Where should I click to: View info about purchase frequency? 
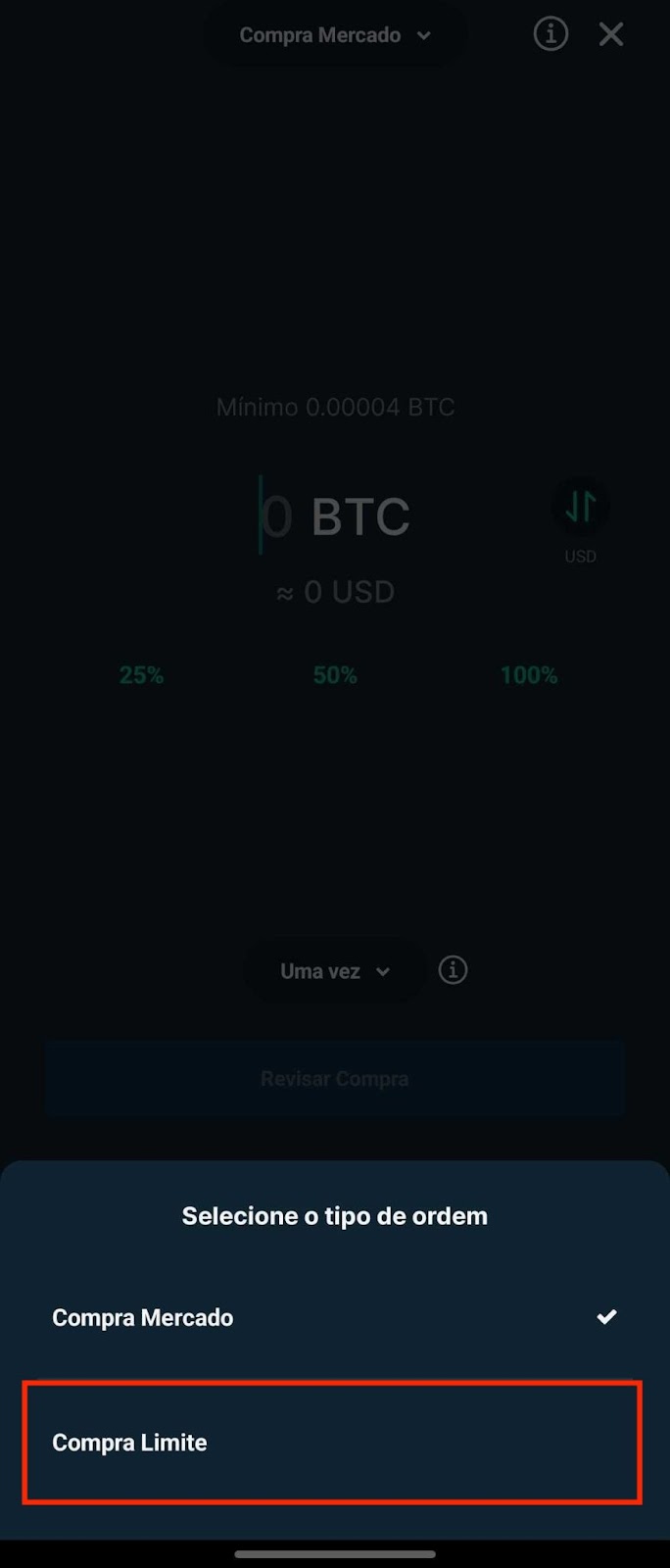[453, 970]
